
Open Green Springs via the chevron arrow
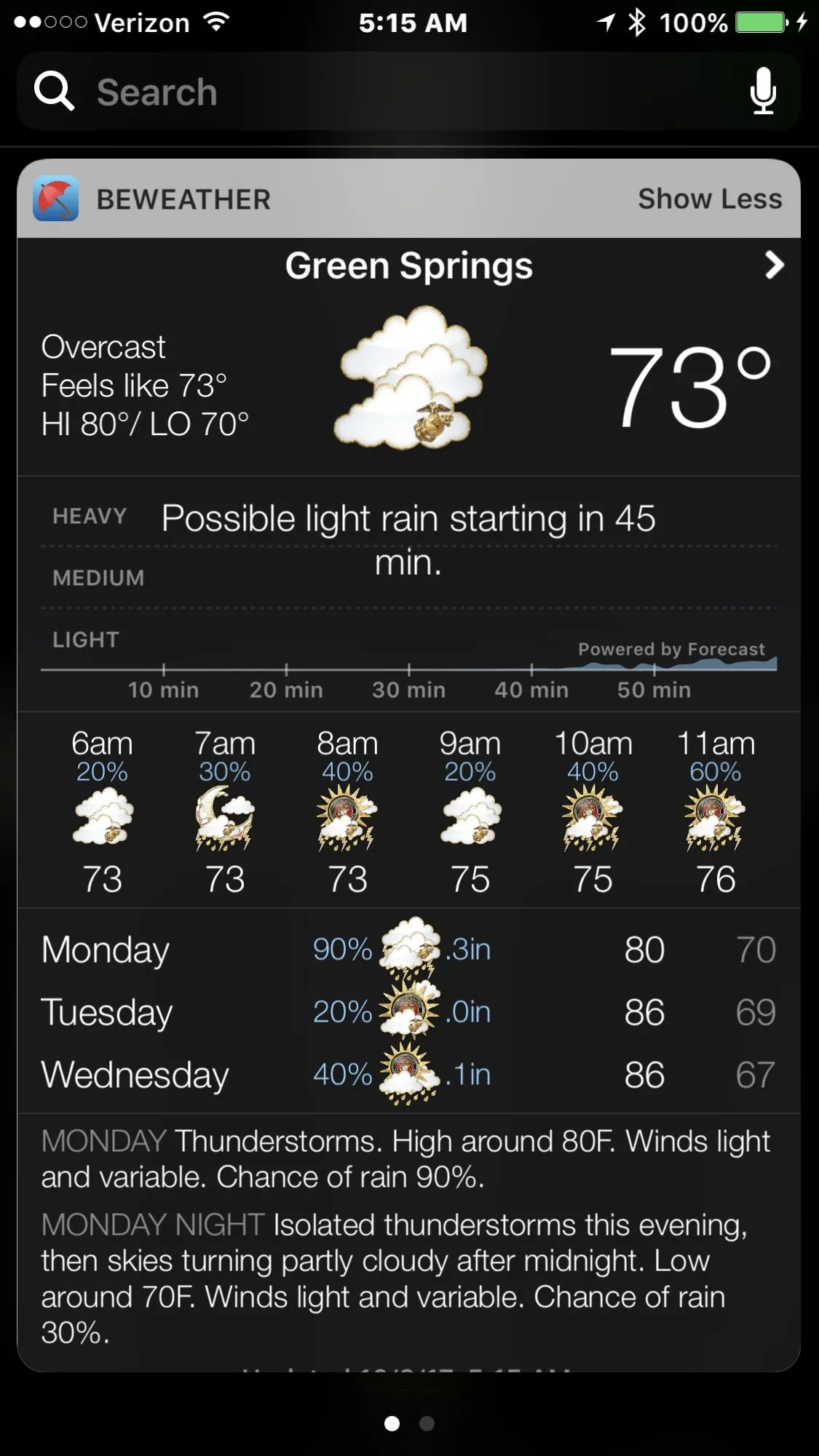[775, 266]
